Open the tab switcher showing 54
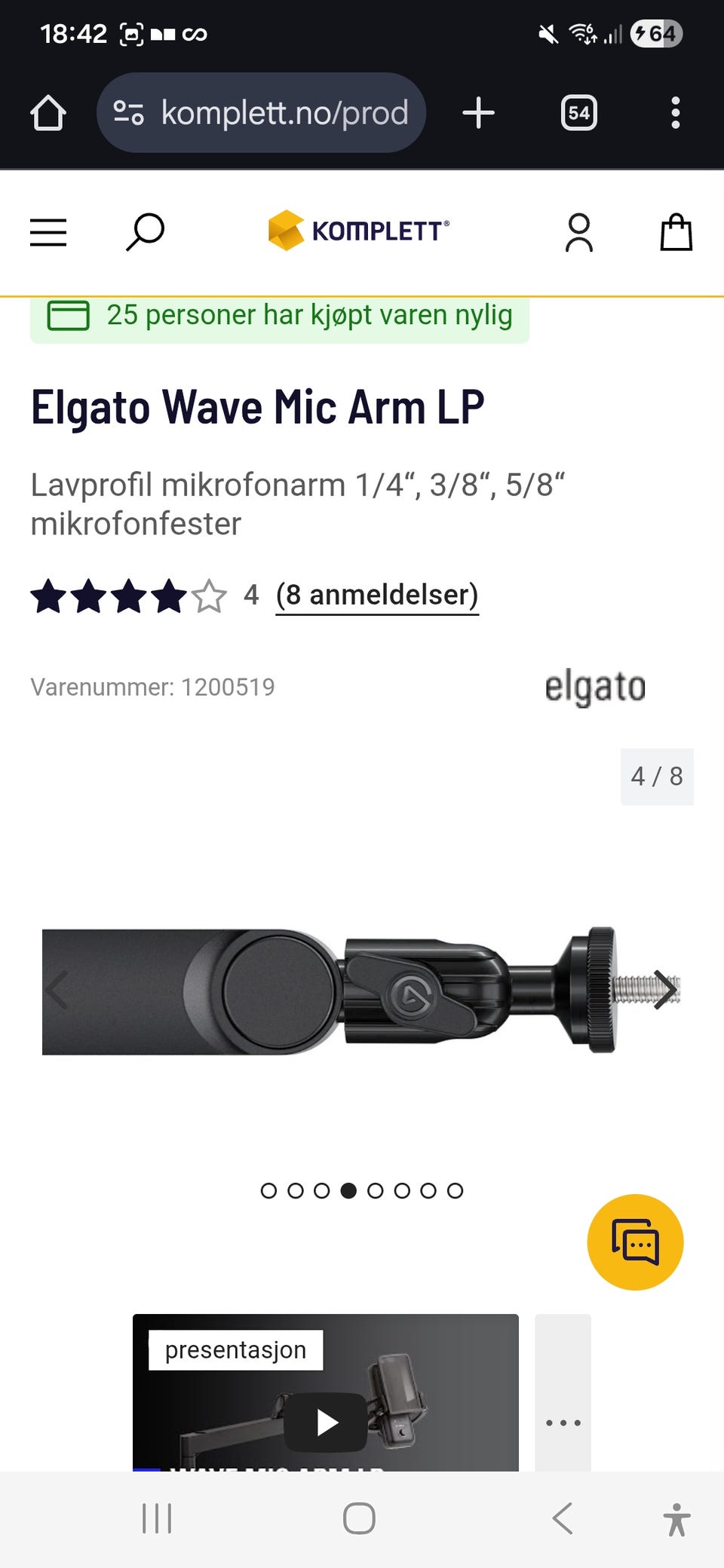The height and width of the screenshot is (1568, 724). click(x=578, y=113)
